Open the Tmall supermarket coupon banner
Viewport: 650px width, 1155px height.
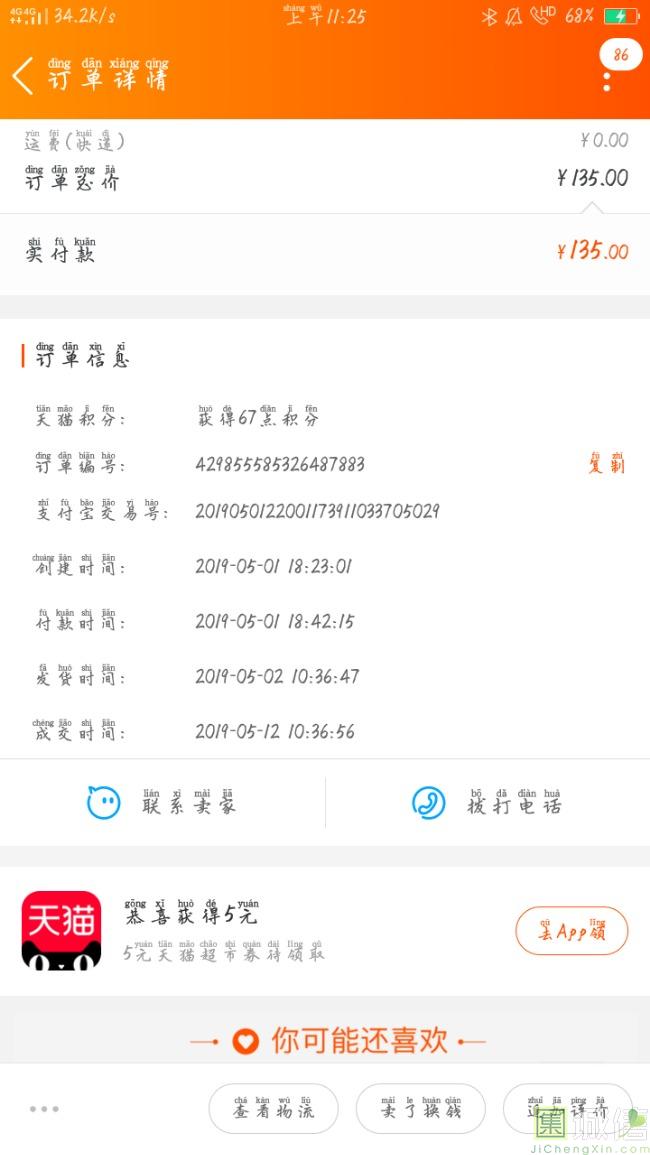(325, 930)
